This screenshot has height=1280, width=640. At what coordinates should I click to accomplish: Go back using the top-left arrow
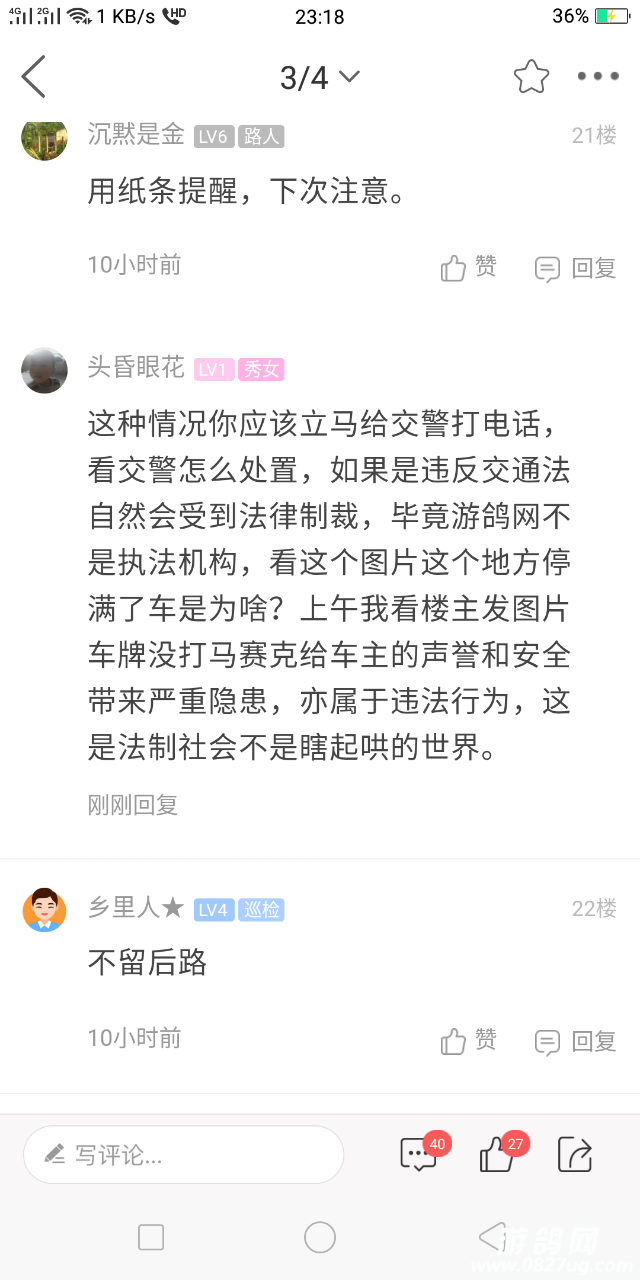click(x=34, y=77)
